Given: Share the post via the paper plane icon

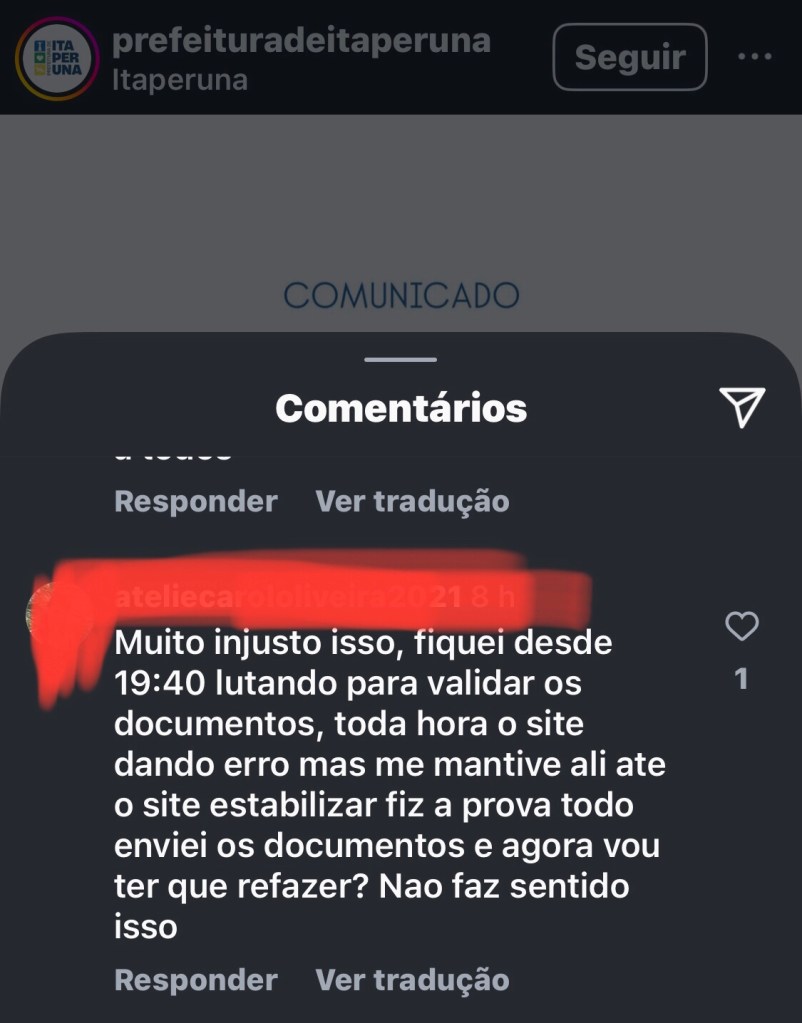Looking at the screenshot, I should click(x=742, y=407).
